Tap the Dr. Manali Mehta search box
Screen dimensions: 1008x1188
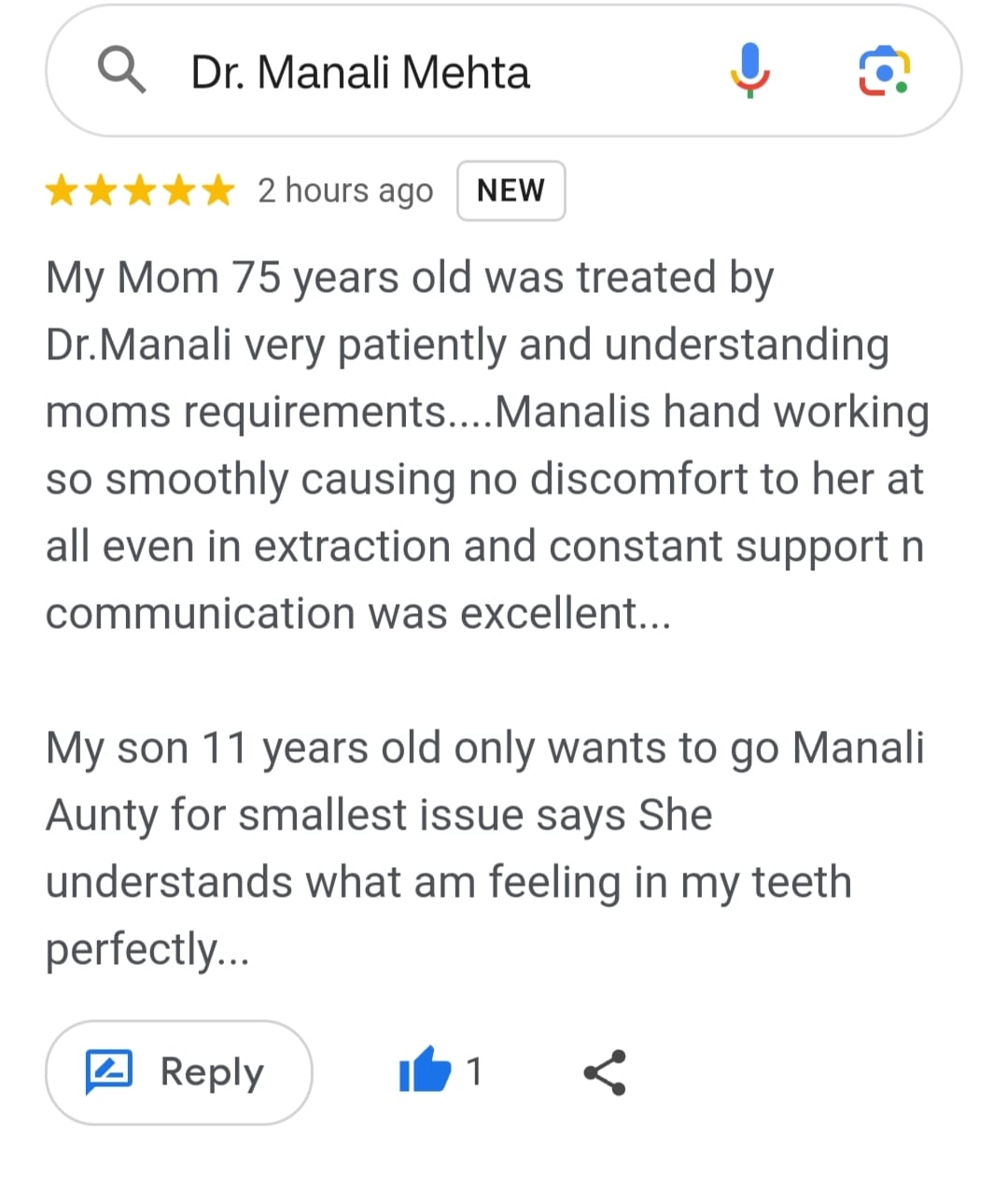[x=504, y=72]
